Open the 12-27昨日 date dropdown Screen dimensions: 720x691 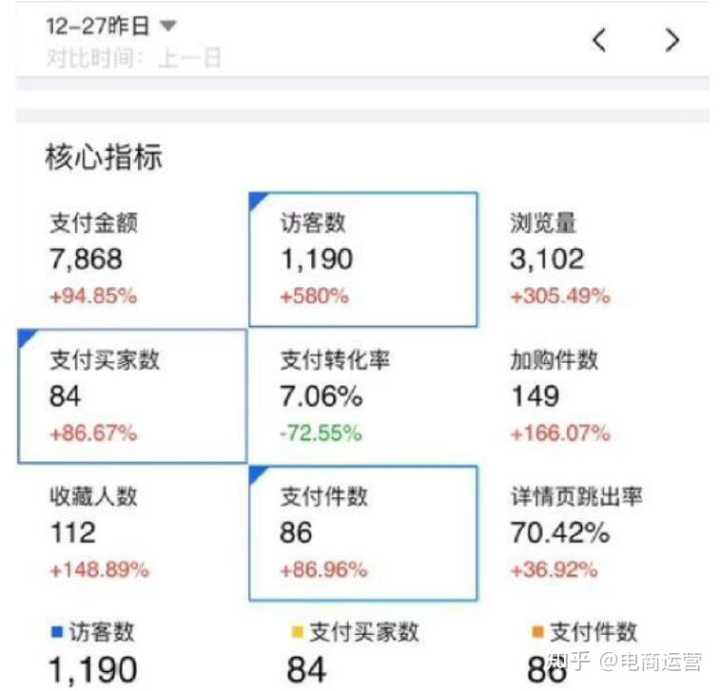click(x=112, y=26)
